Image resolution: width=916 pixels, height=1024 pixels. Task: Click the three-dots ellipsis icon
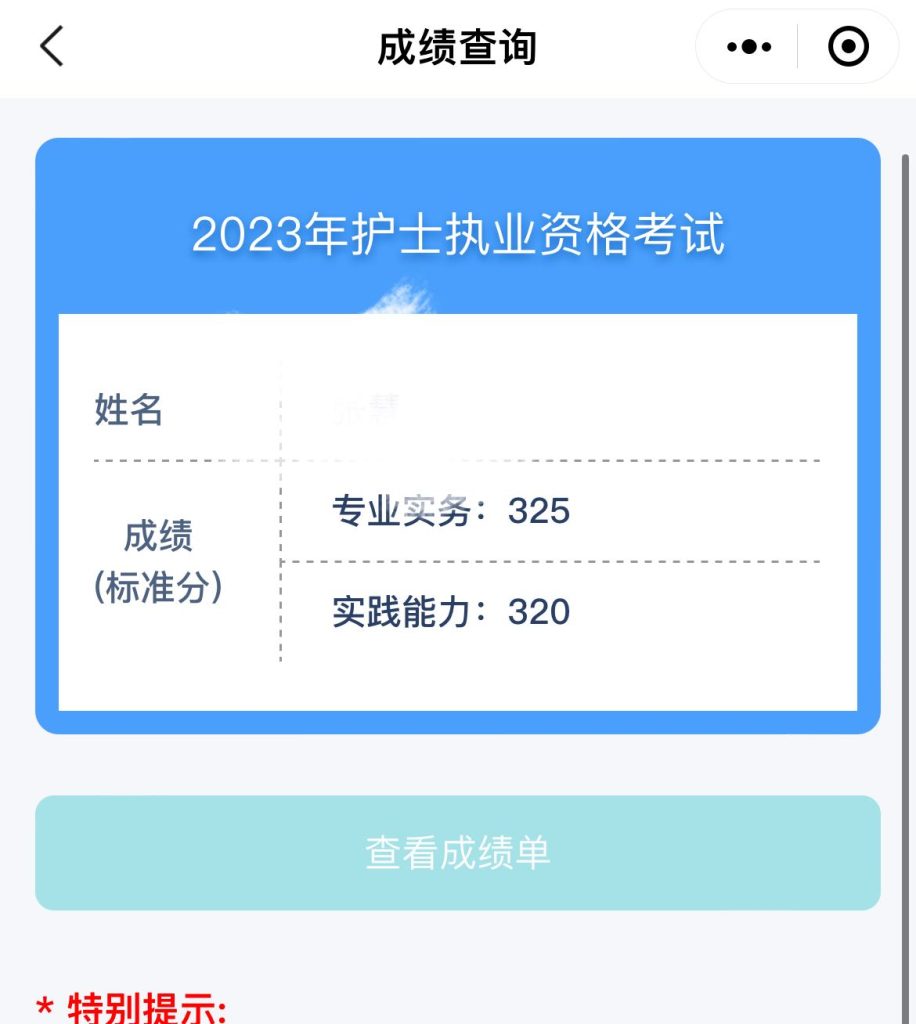[x=748, y=46]
